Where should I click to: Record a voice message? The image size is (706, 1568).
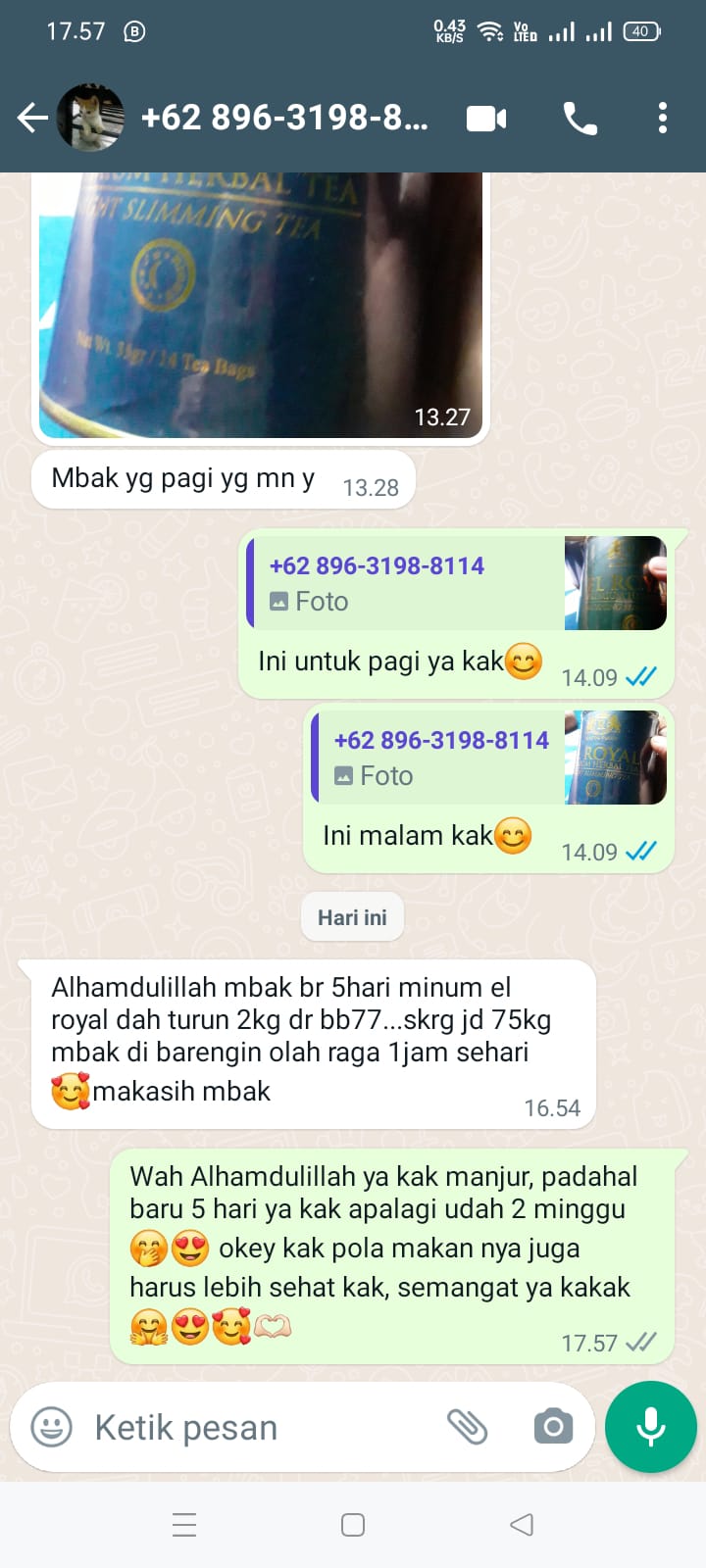(x=651, y=1427)
